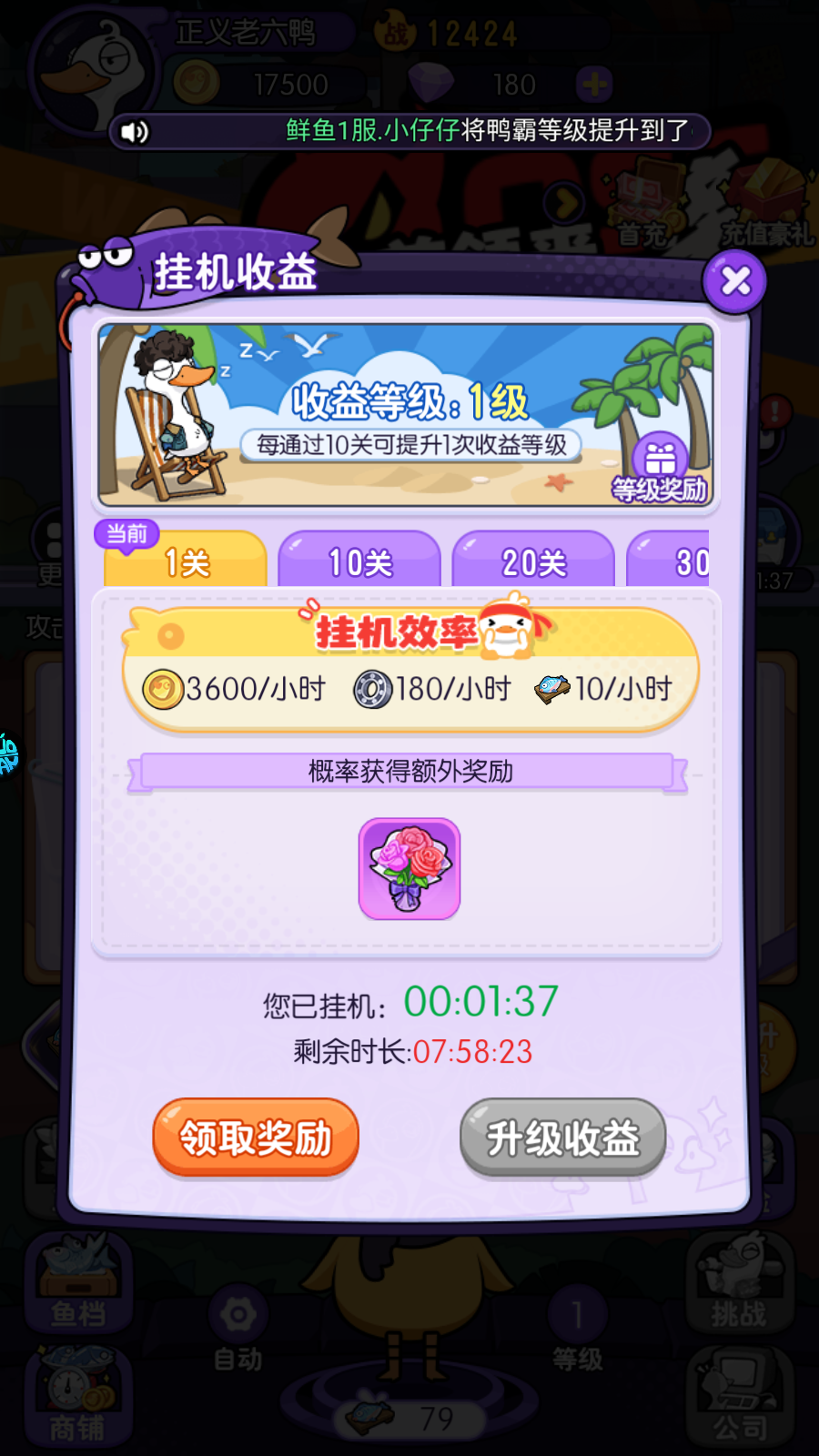
Task: Open the 公司 company screen
Action: [x=739, y=1401]
